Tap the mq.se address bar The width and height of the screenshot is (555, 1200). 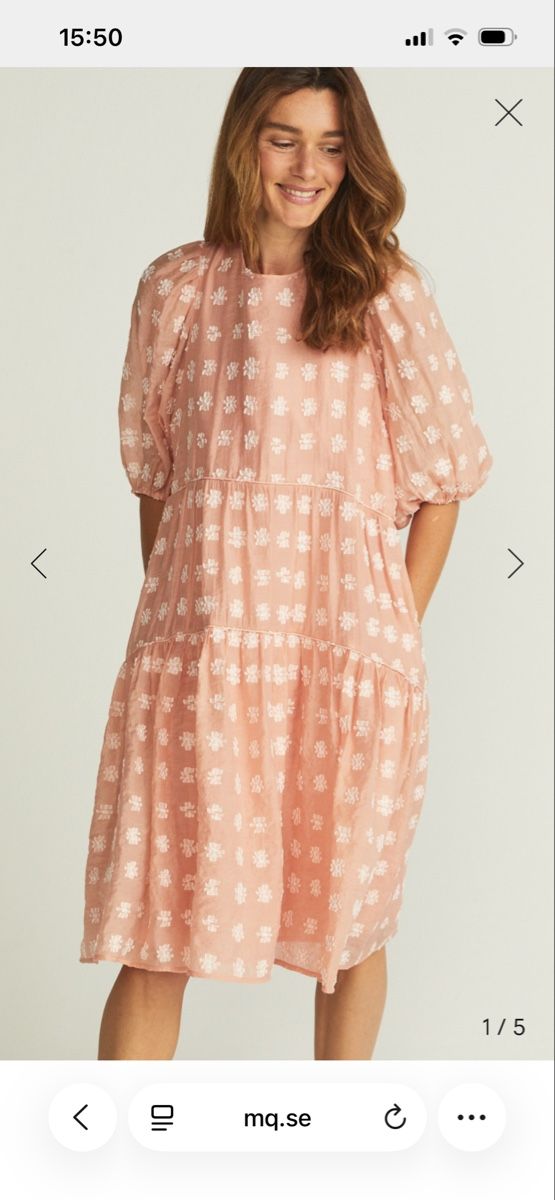[277, 1117]
